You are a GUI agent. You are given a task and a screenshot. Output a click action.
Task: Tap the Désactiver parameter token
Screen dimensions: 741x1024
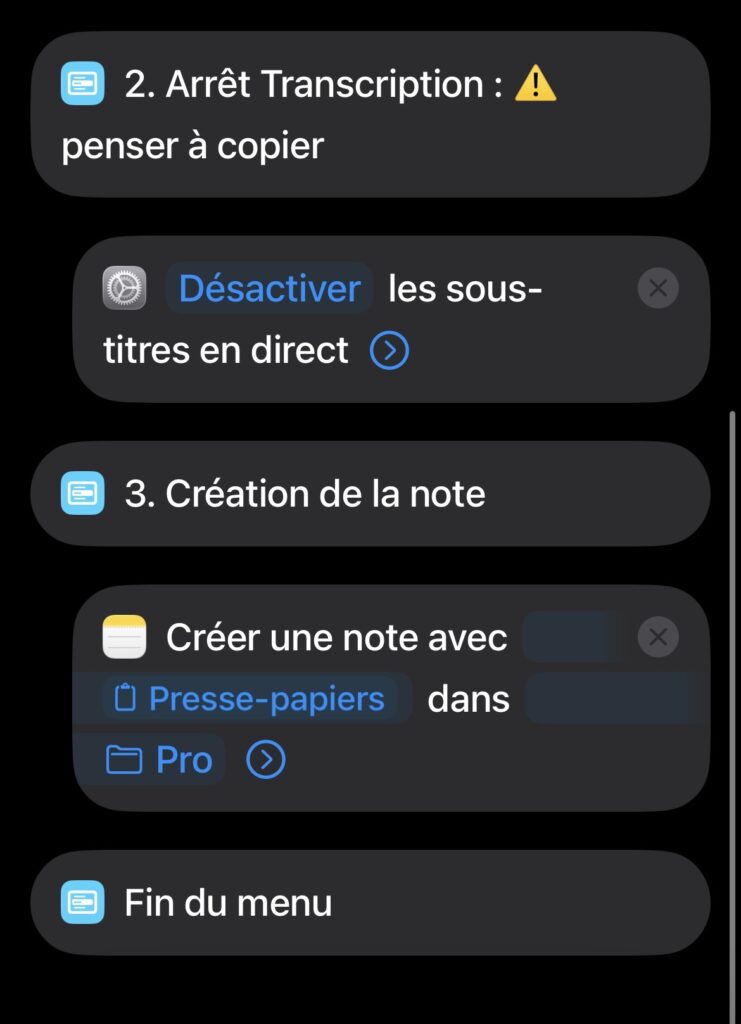point(269,289)
